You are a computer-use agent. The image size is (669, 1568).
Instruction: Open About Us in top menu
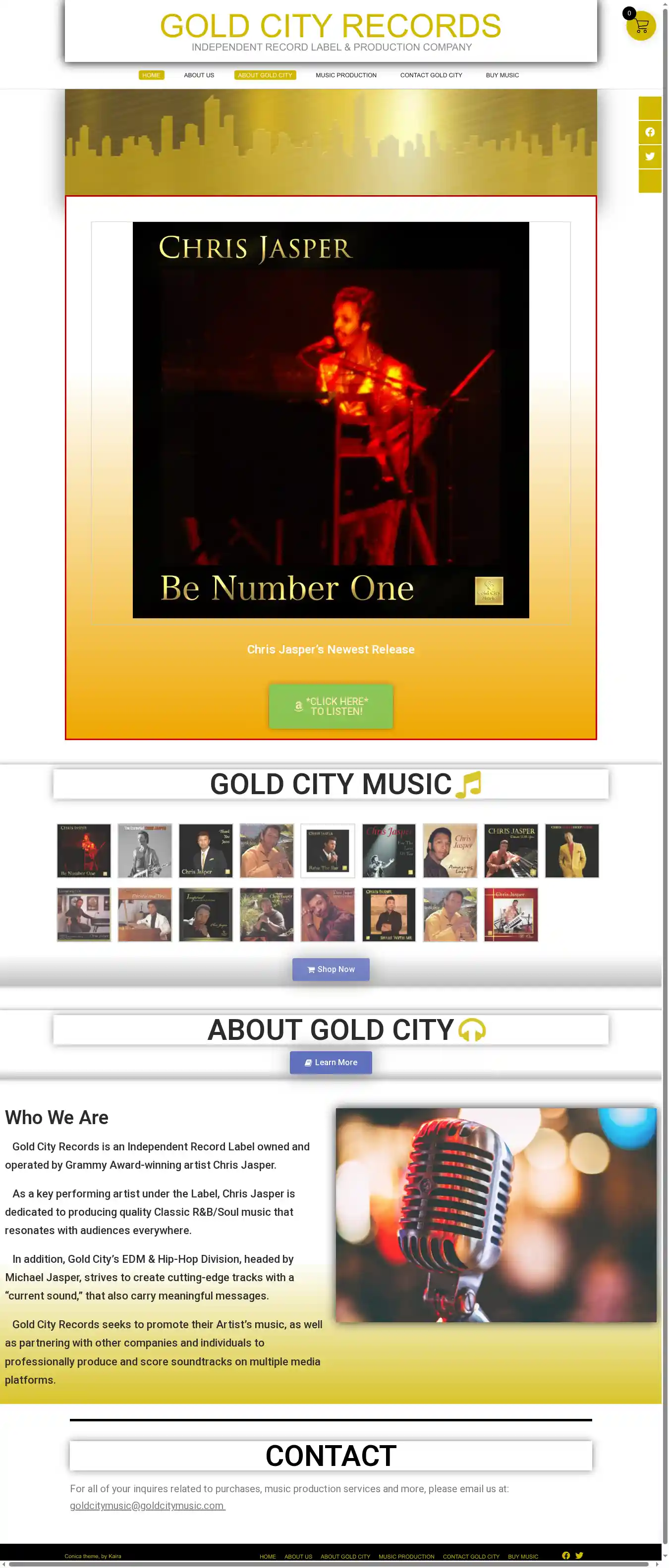199,75
